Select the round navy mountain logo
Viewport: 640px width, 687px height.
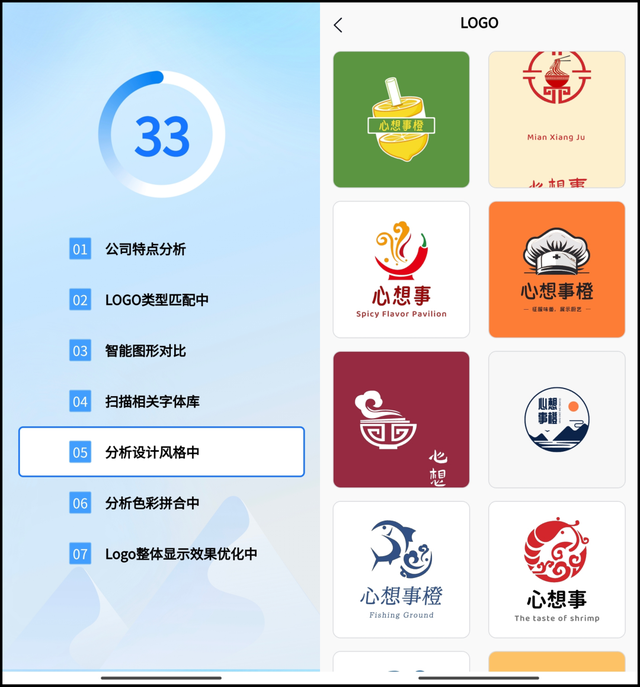556,419
